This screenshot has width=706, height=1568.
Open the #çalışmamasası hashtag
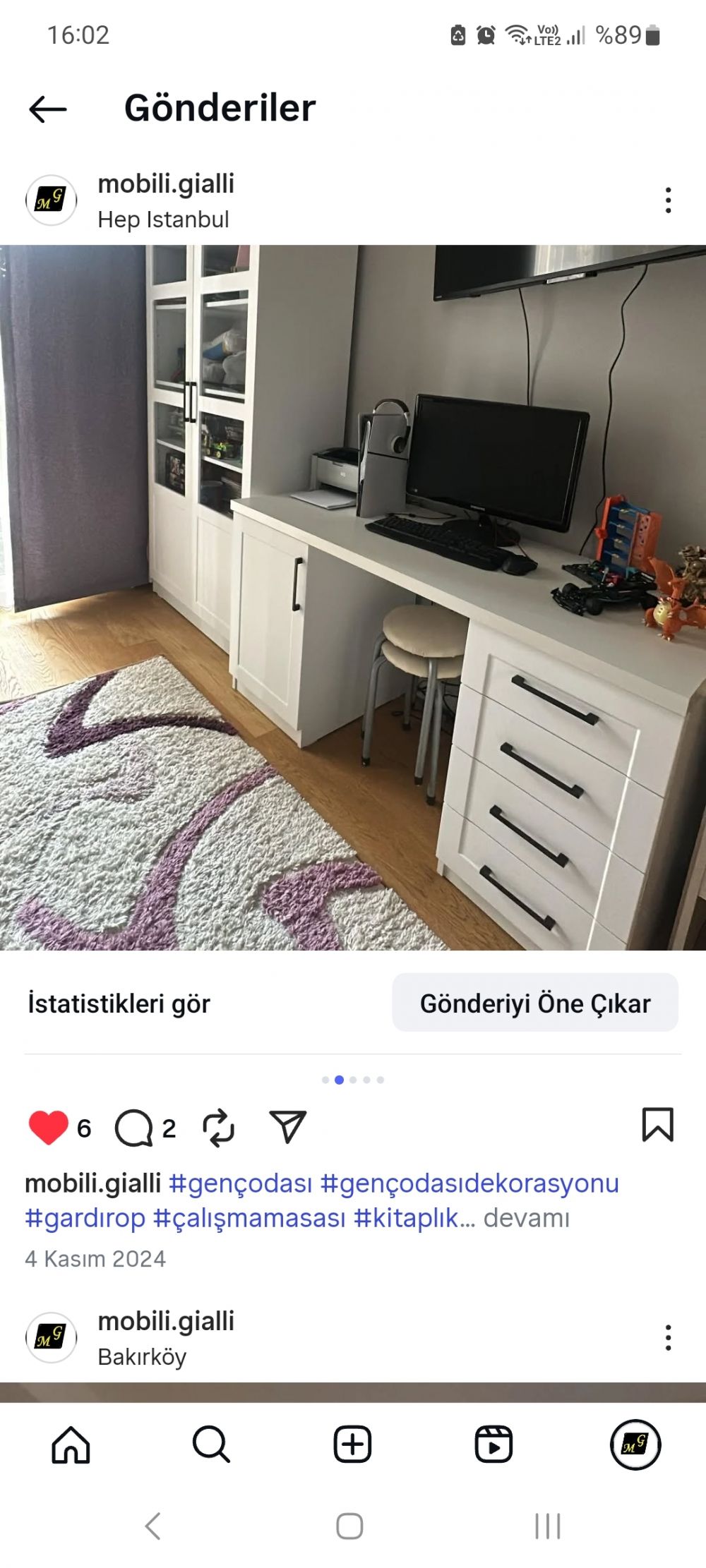[x=249, y=1218]
